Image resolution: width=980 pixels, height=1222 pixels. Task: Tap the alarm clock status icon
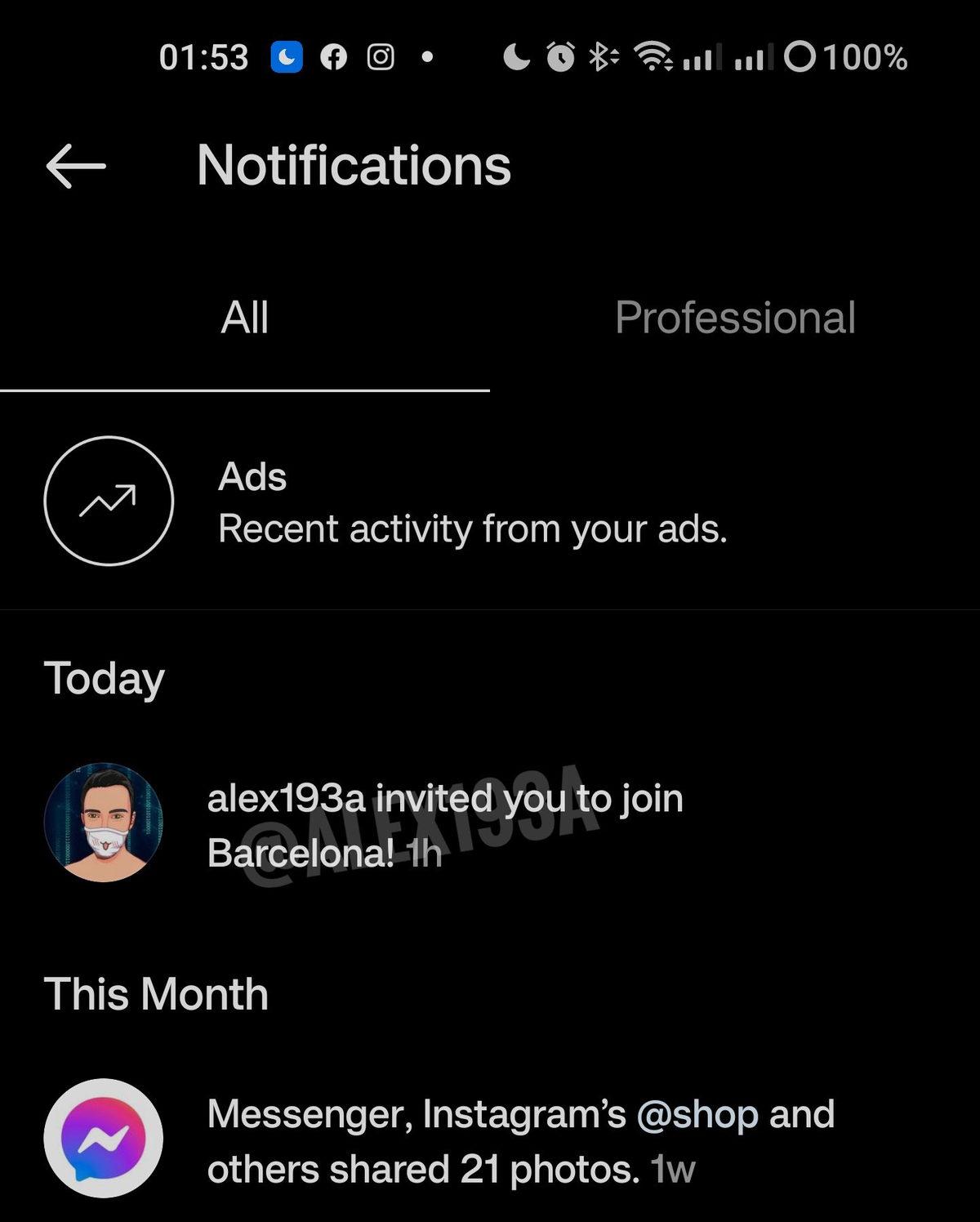(x=560, y=59)
